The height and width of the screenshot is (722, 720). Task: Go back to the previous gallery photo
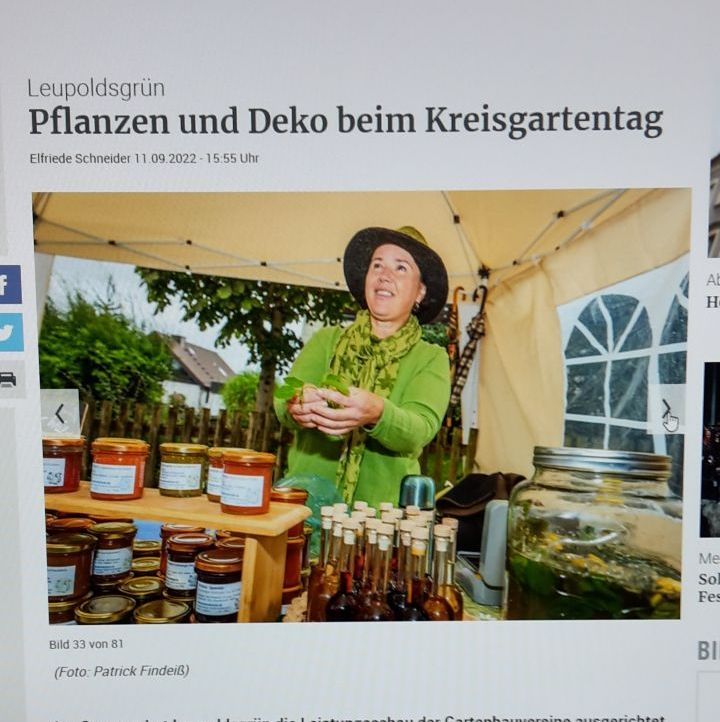click(x=59, y=413)
